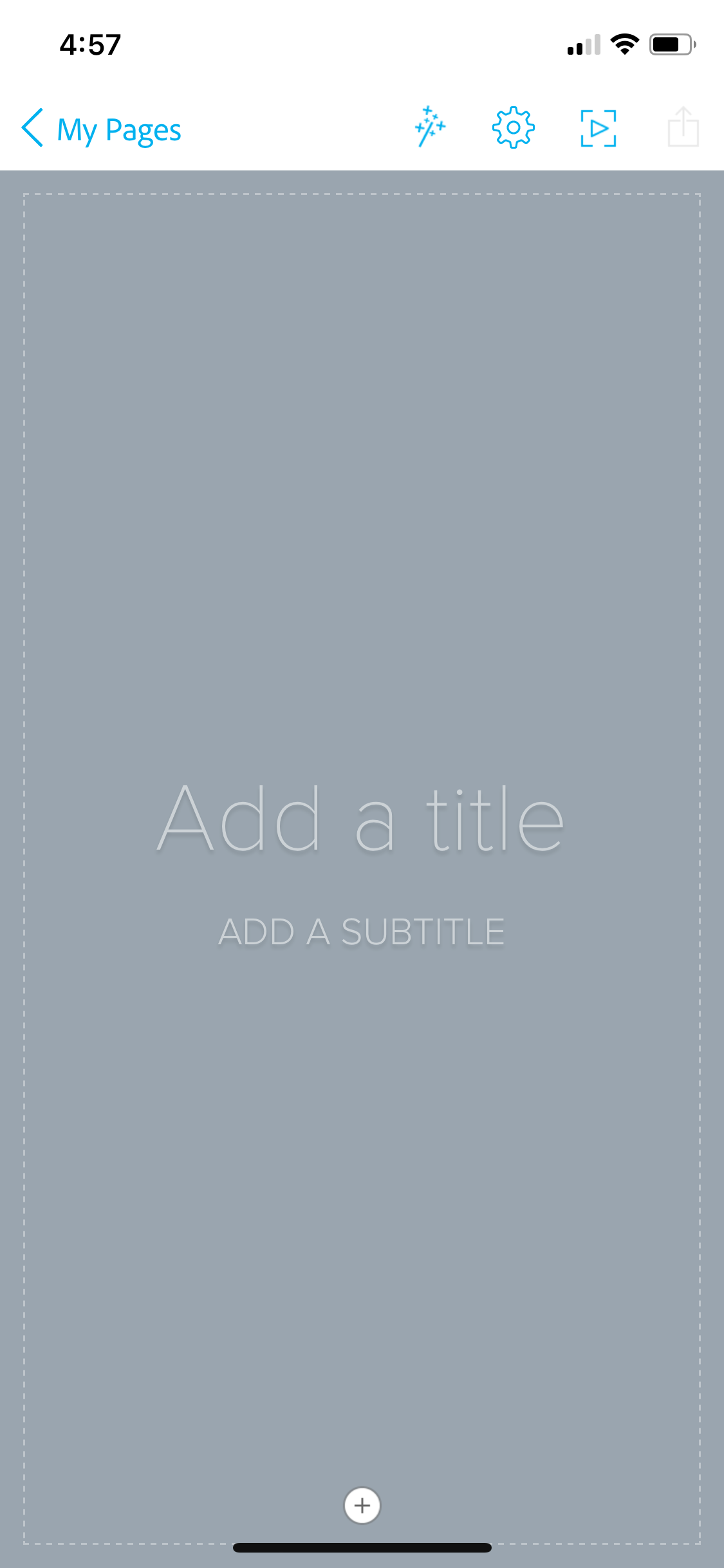Open the page settings gear
This screenshot has width=724, height=1568.
(x=513, y=127)
